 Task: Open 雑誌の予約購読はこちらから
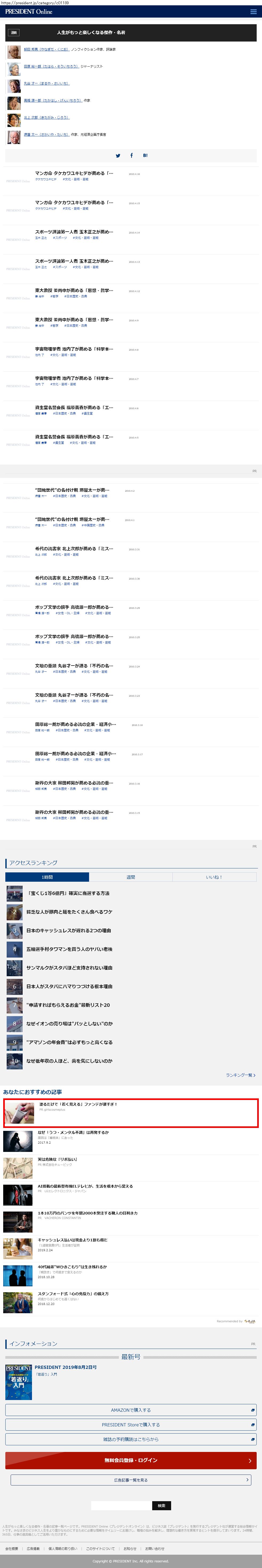[130, 1439]
